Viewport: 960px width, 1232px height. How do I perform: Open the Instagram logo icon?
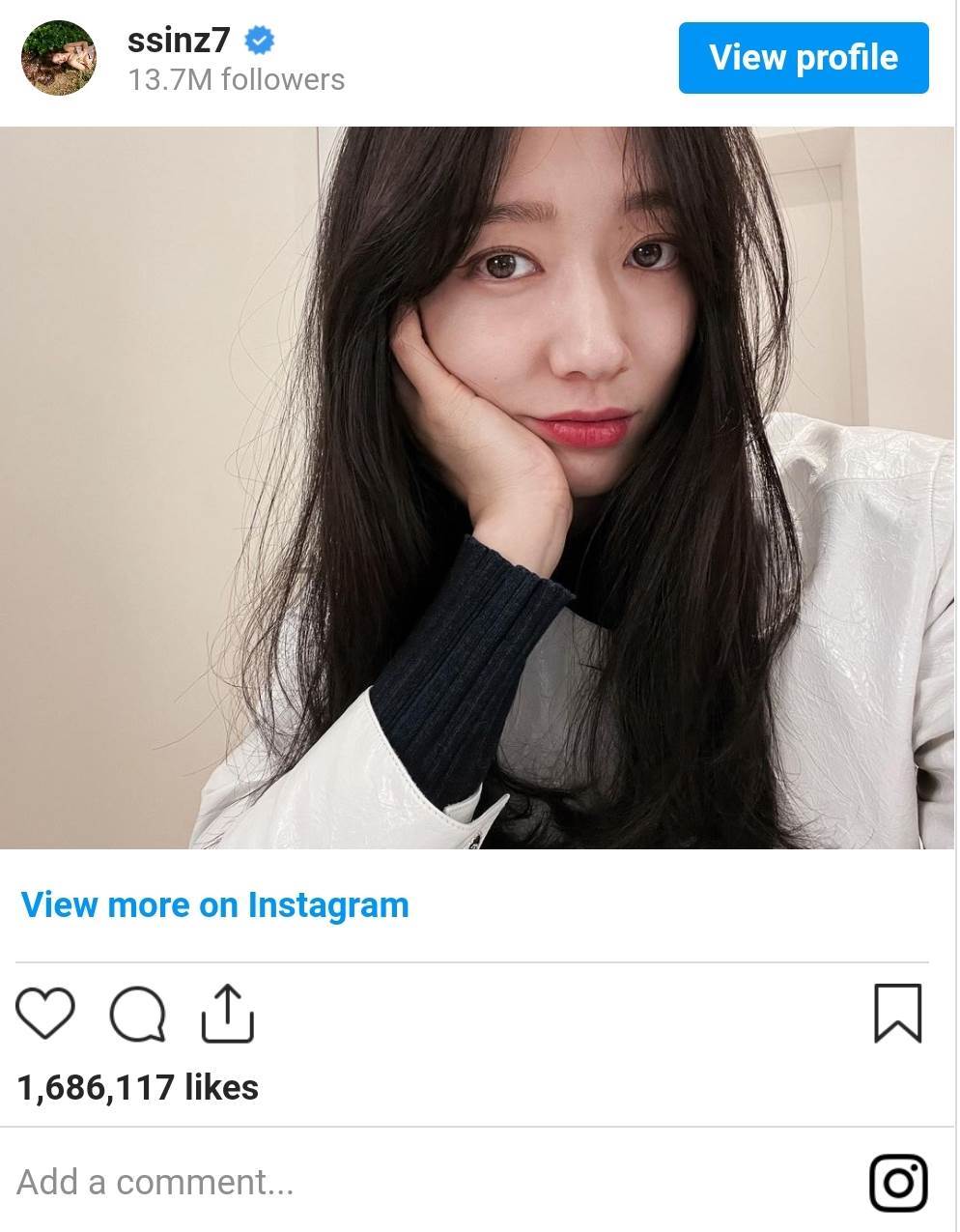tap(898, 1183)
